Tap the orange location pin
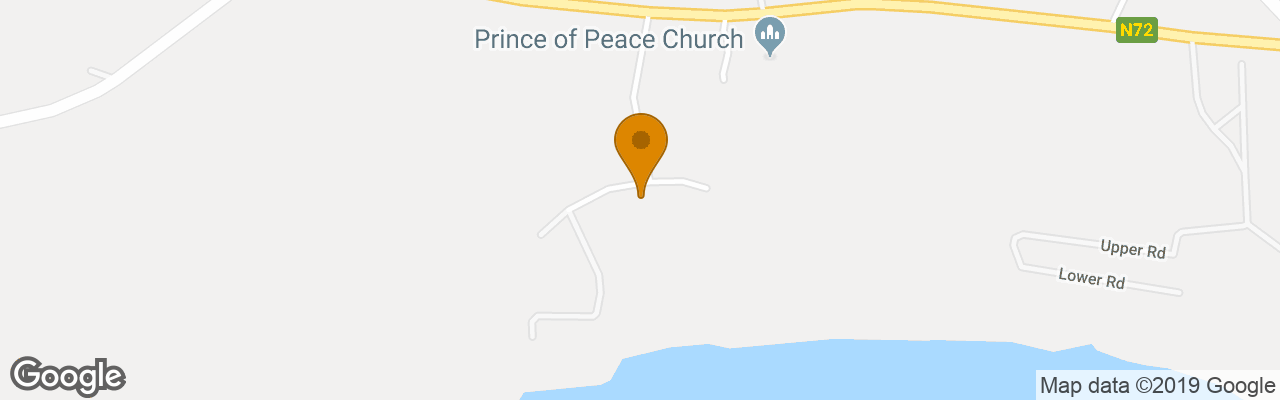The height and width of the screenshot is (400, 1280). (641, 146)
